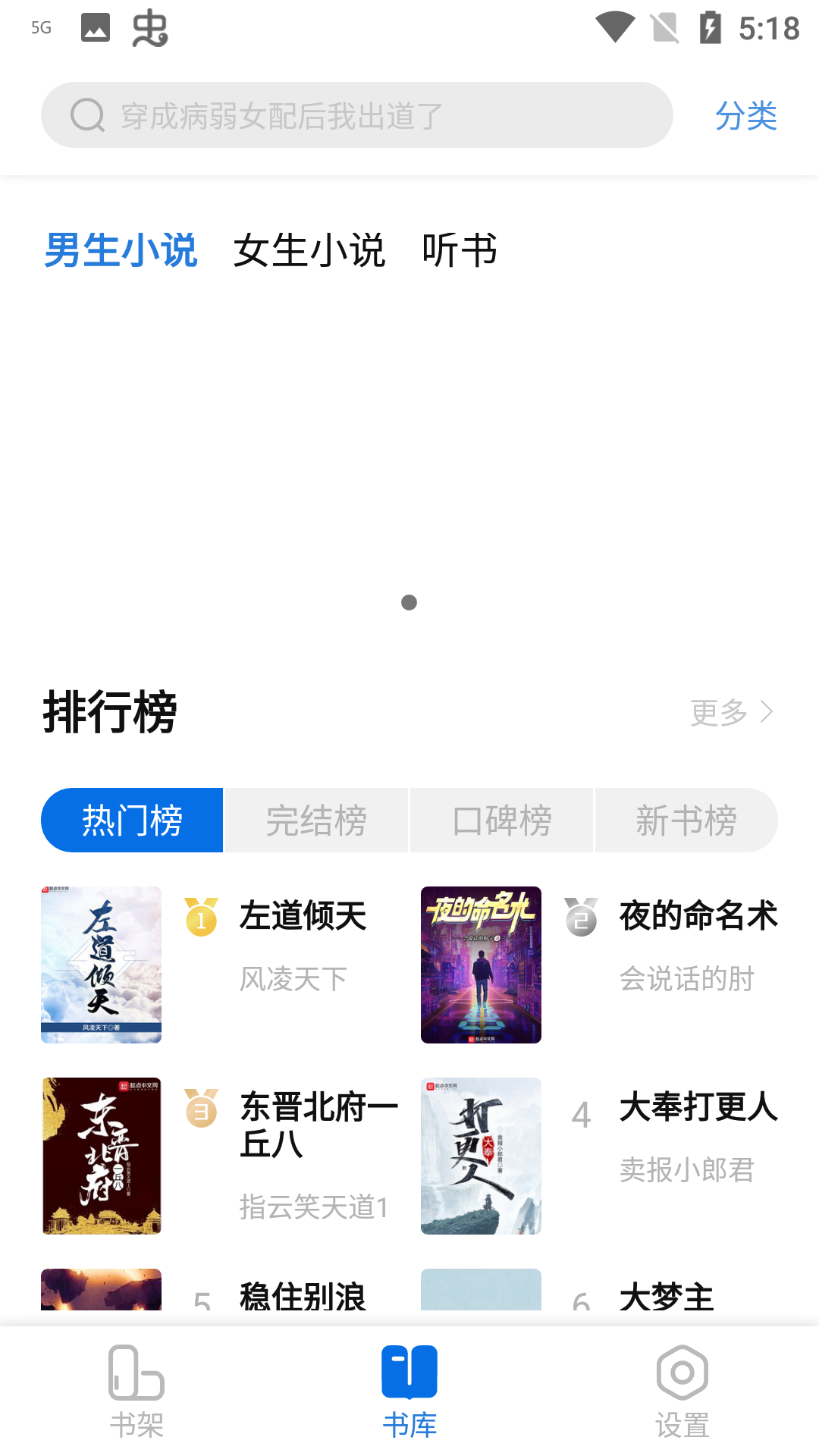Enable the 口碑榜 ranking toggle
This screenshot has height=1456, width=819.
click(501, 821)
